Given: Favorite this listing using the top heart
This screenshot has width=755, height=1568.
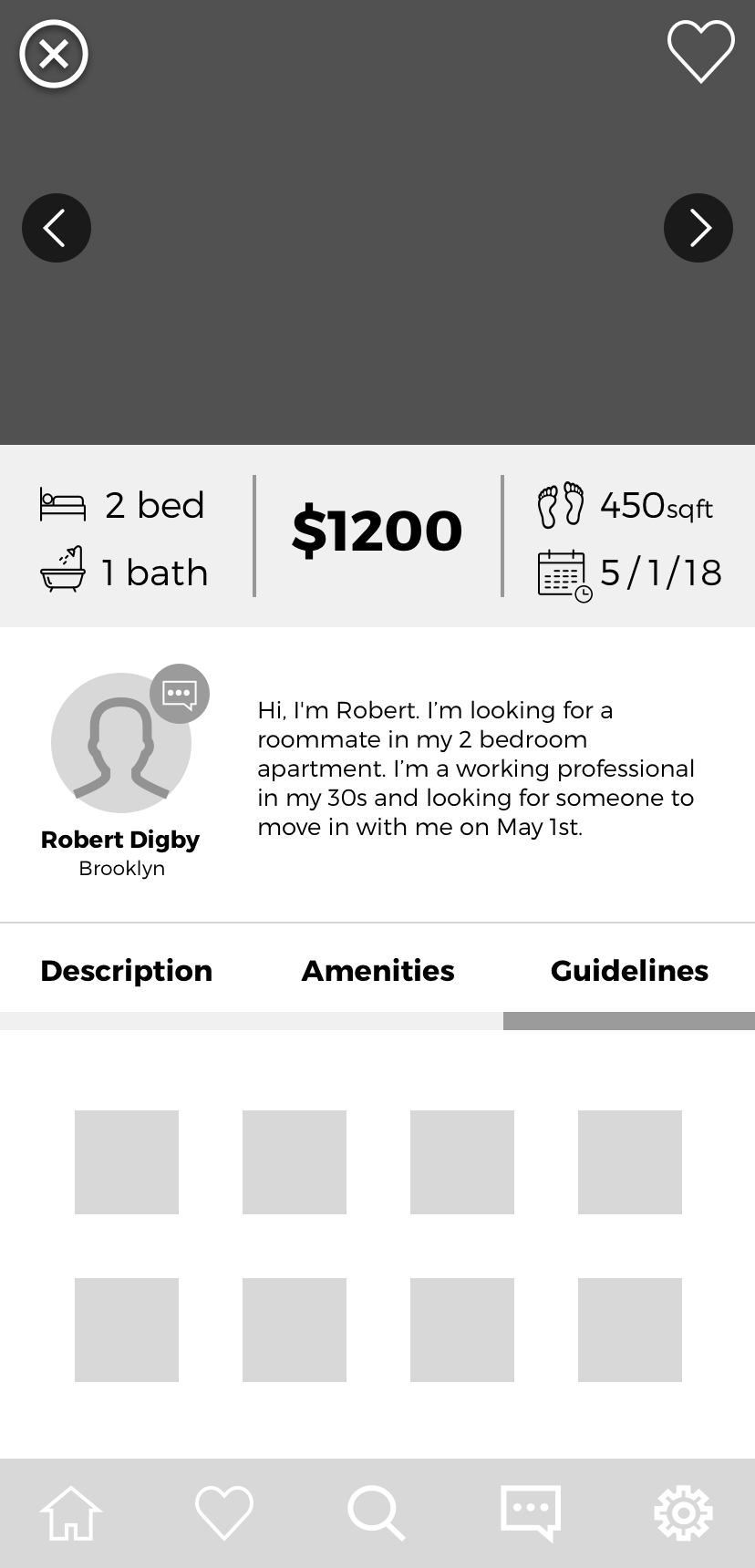Looking at the screenshot, I should tap(700, 52).
